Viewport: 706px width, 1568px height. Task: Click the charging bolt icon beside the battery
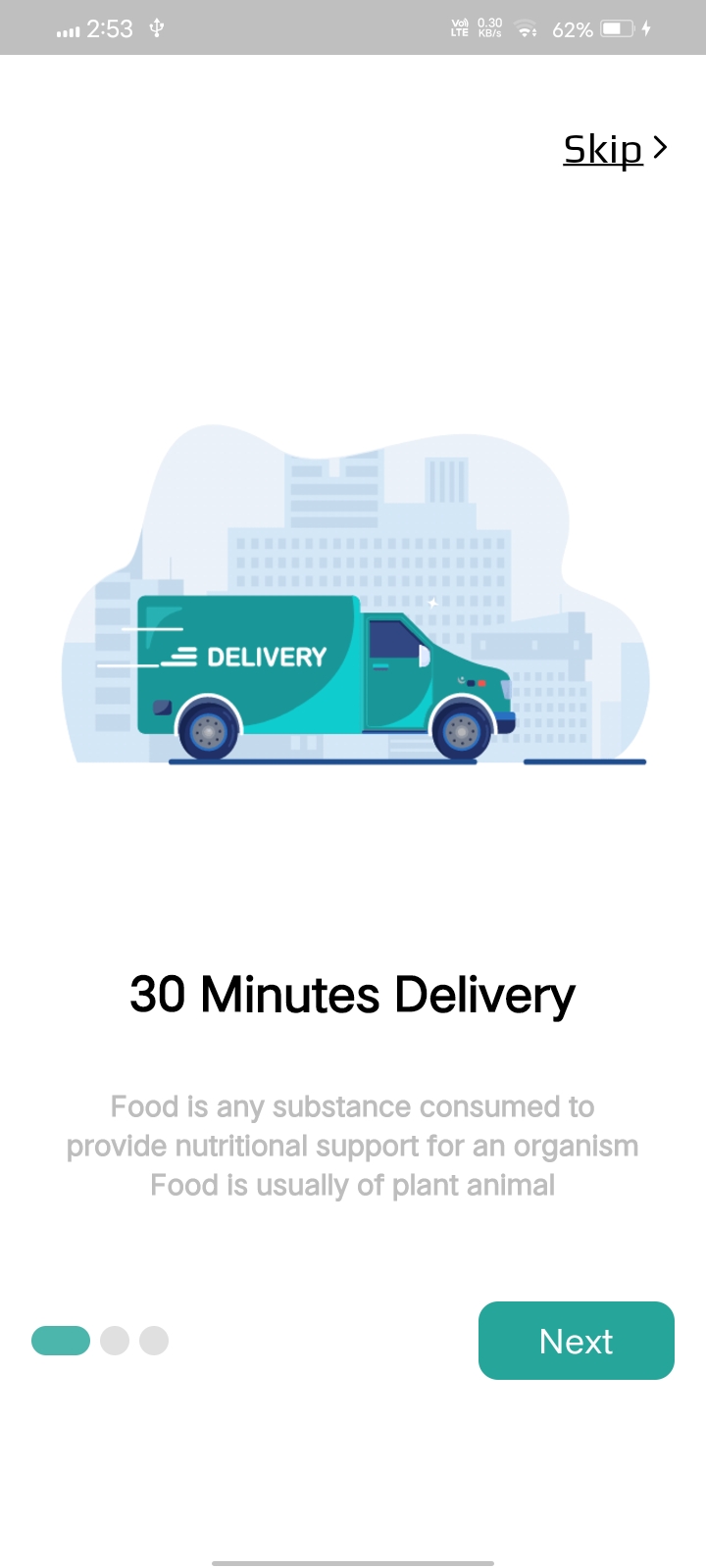point(646,28)
